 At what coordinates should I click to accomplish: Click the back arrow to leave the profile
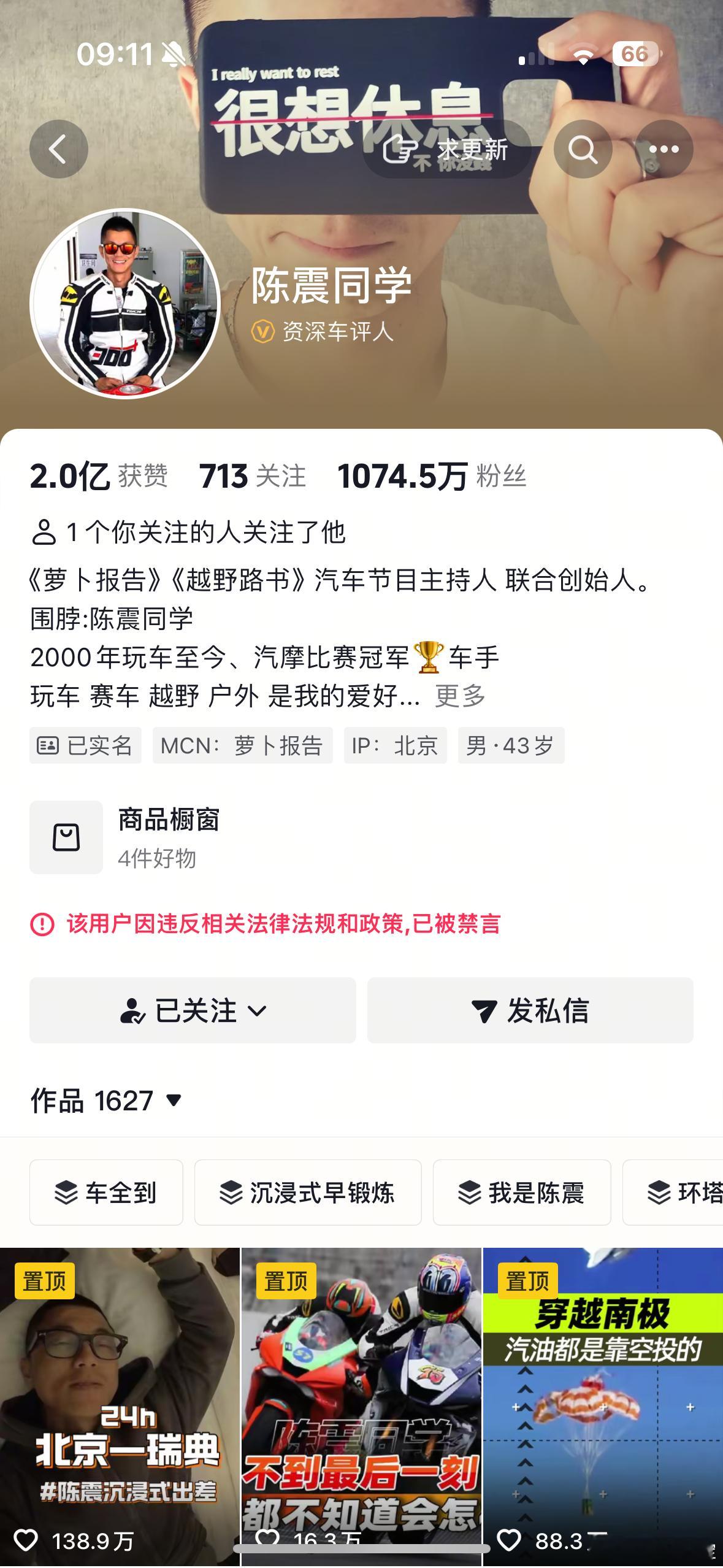(58, 148)
